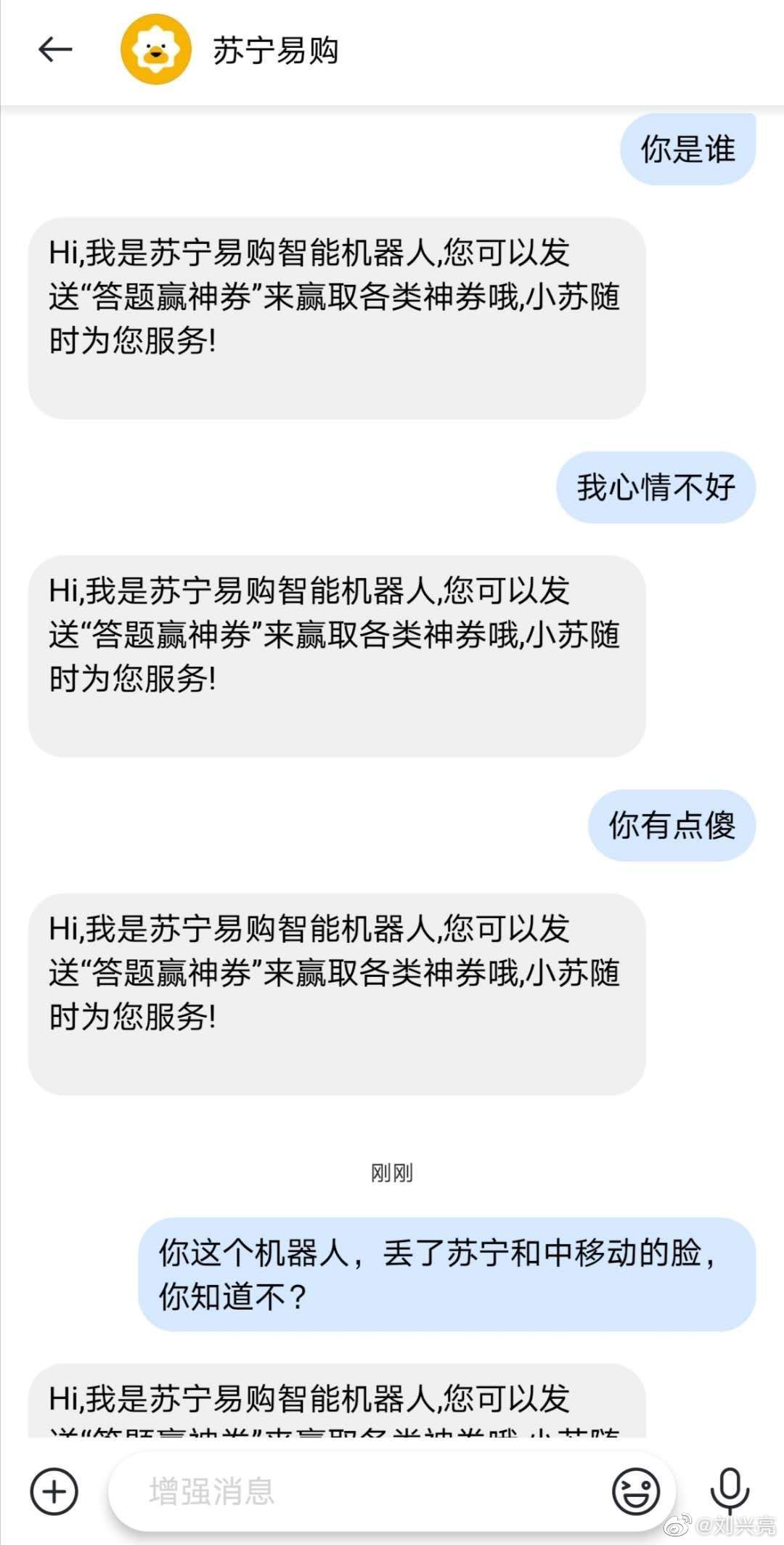Open the plus attachment menu
Screen dimensions: 784x1545
click(54, 1491)
